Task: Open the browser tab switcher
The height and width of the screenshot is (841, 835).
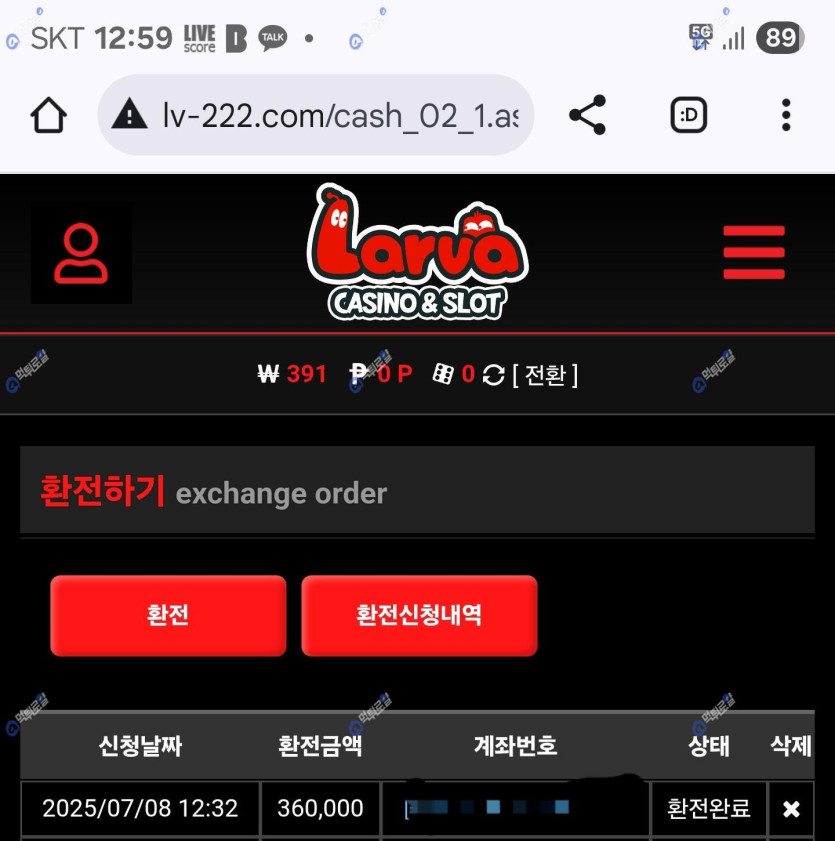Action: click(x=688, y=116)
